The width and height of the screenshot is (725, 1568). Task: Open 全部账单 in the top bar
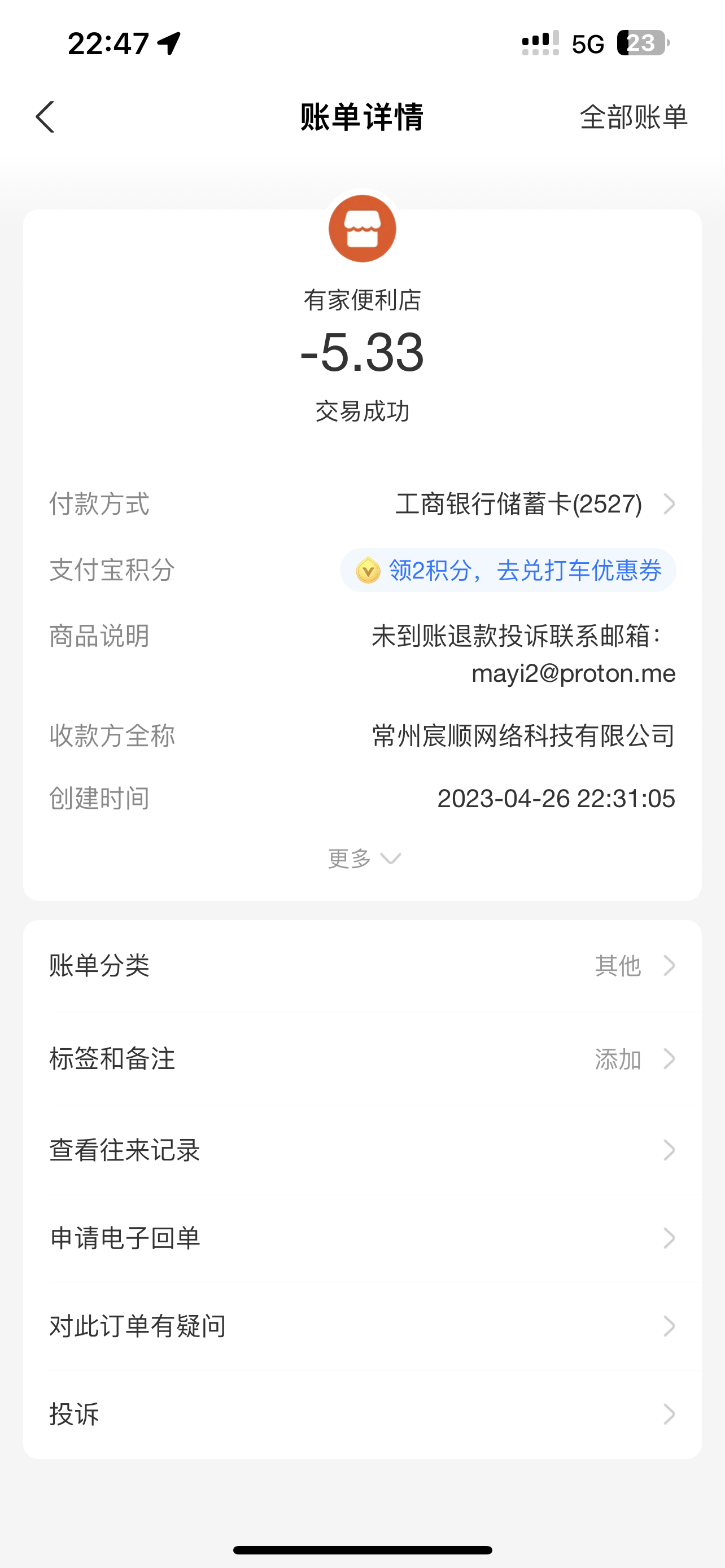(633, 117)
